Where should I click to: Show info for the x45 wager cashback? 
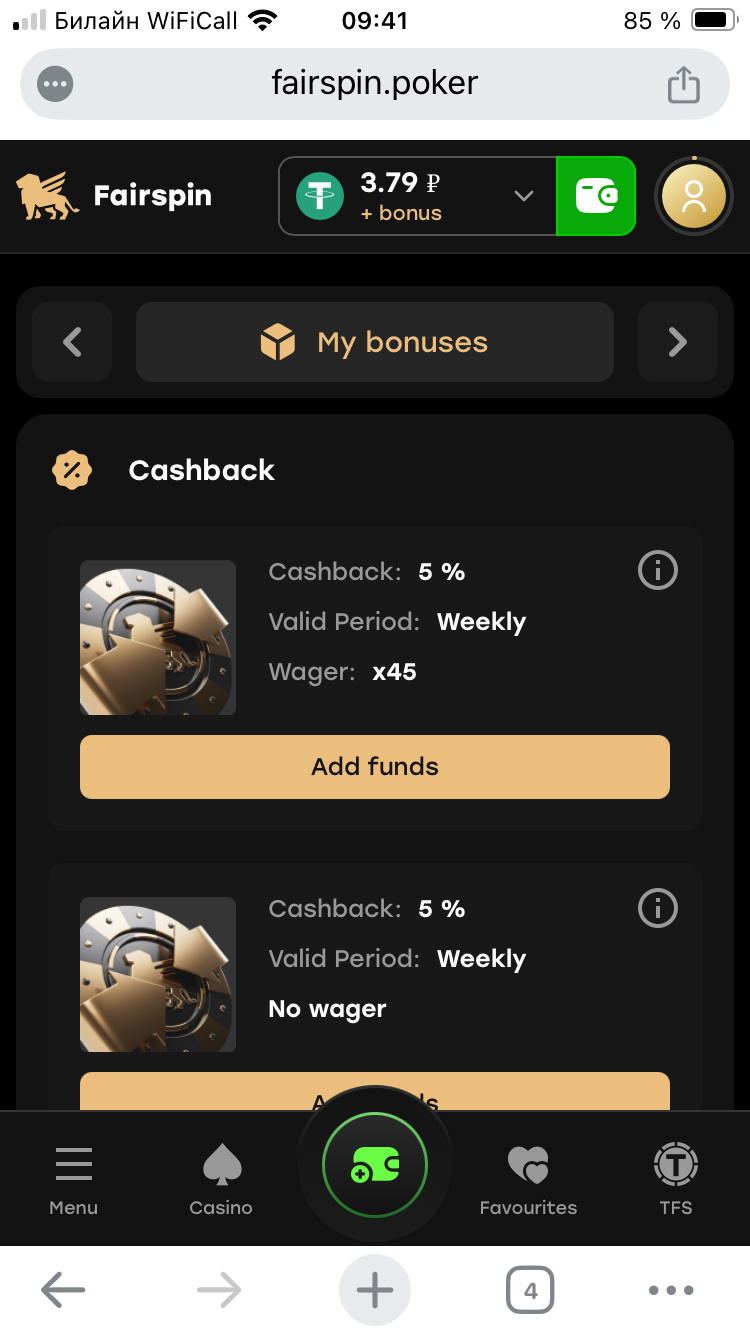point(658,571)
